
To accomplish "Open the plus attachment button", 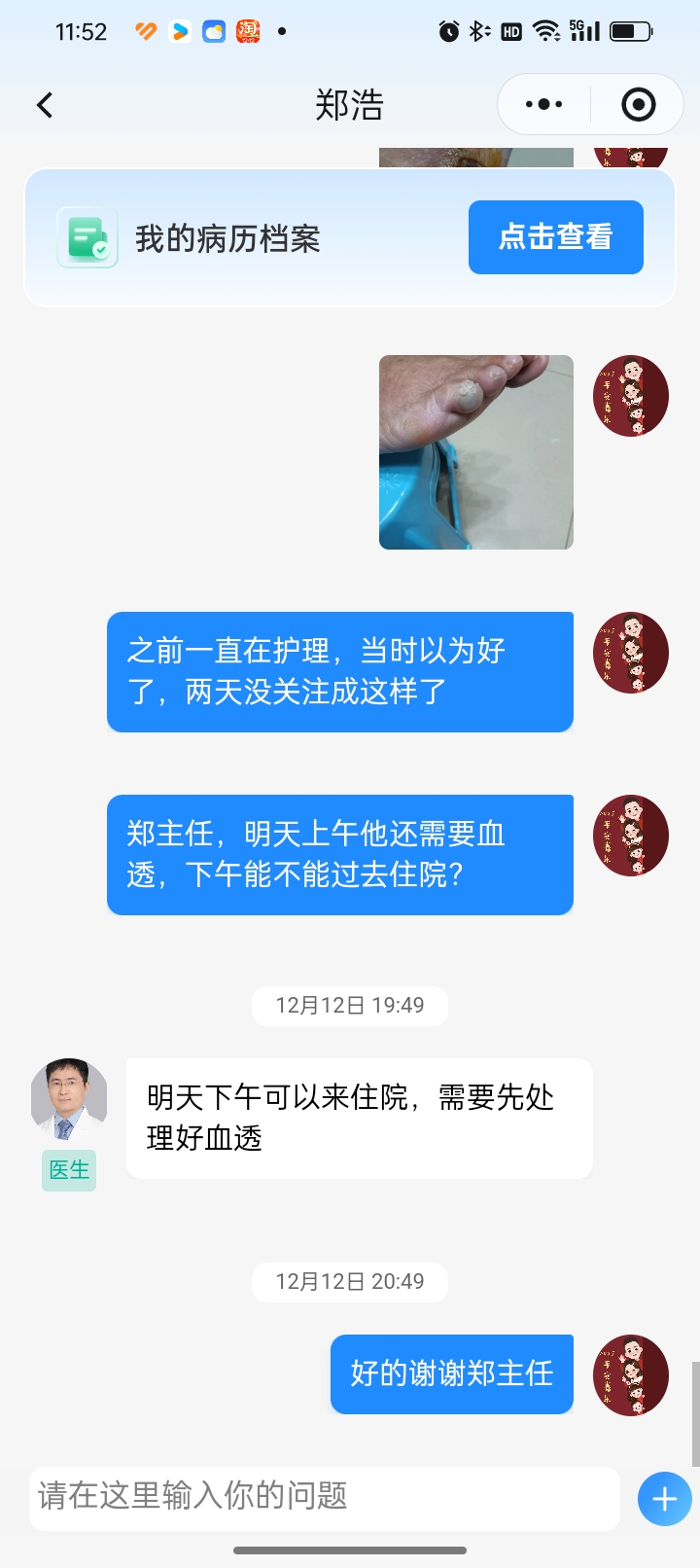I will [x=664, y=1499].
